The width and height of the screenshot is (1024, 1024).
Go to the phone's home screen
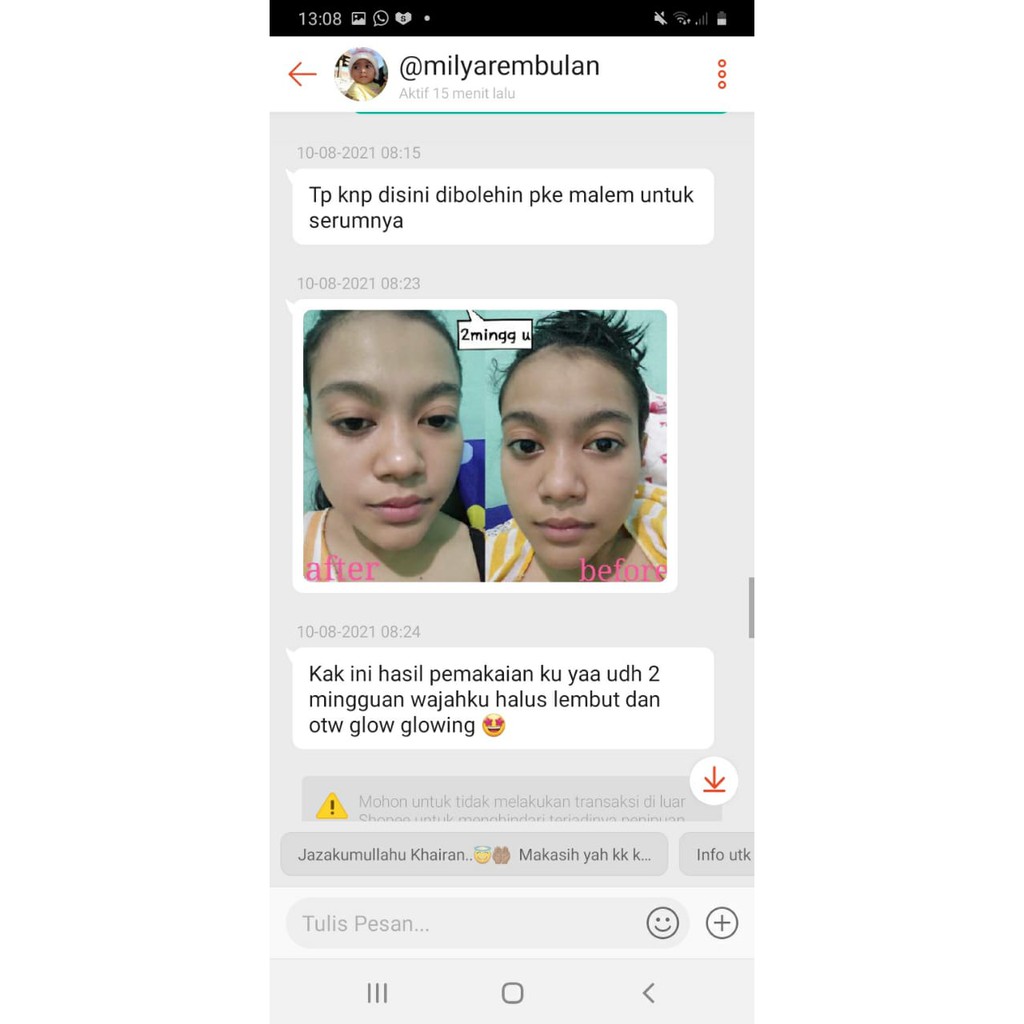point(512,992)
